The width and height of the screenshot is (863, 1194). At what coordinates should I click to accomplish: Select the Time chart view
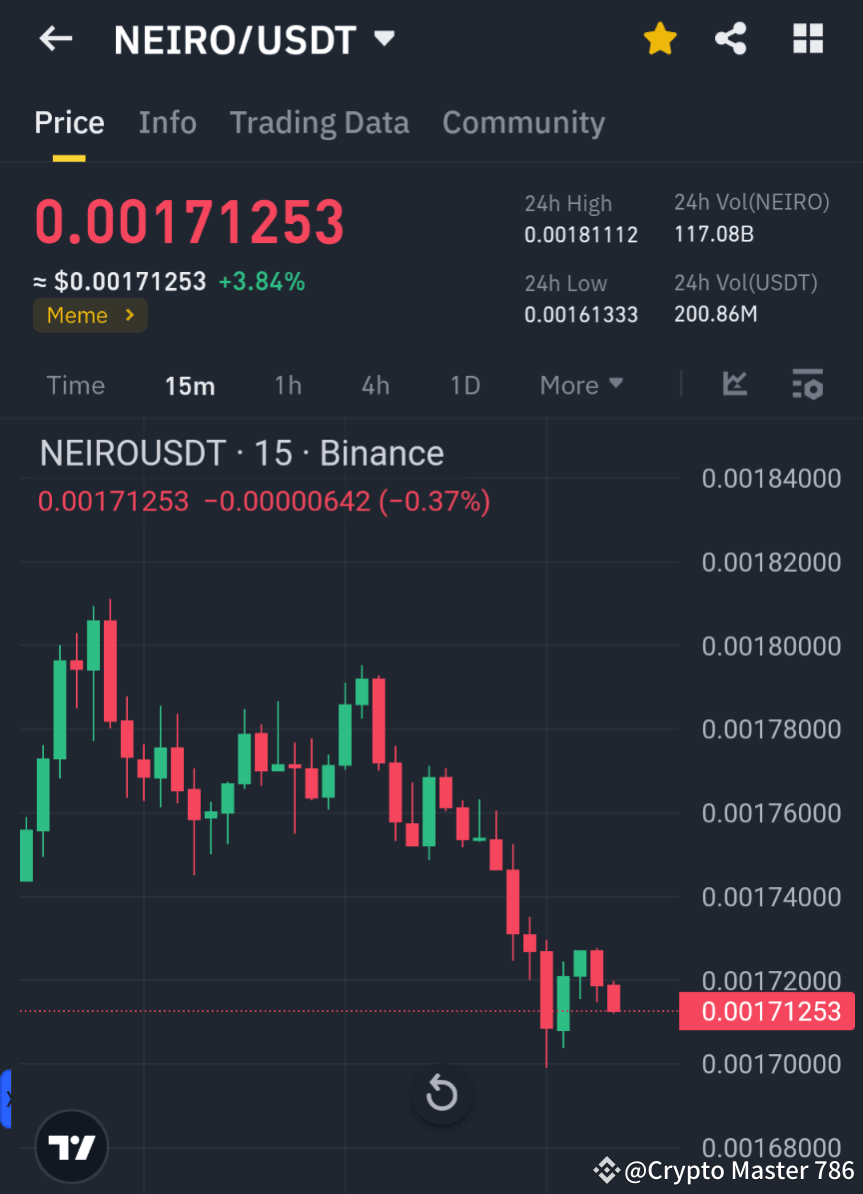click(x=75, y=384)
